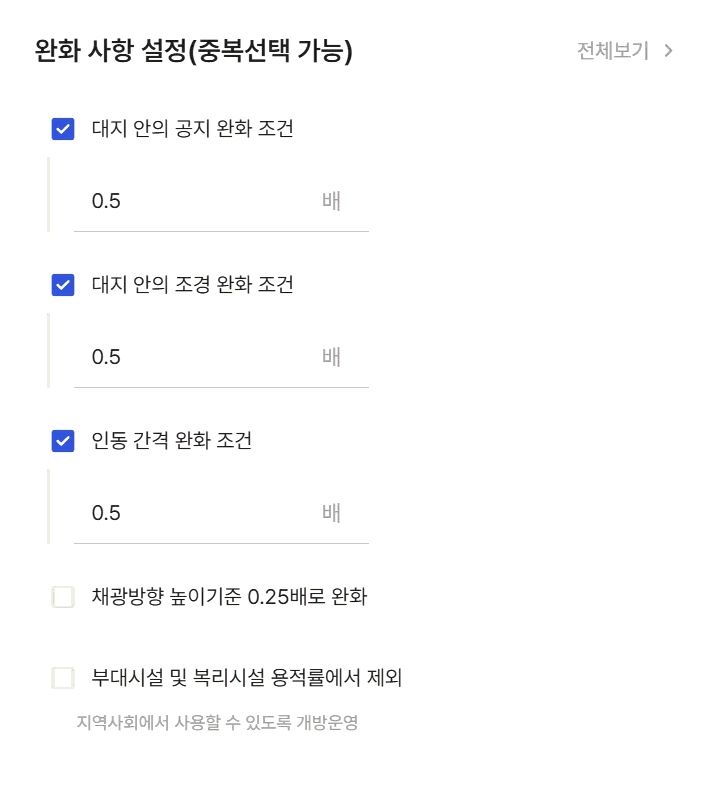Image resolution: width=708 pixels, height=804 pixels.
Task: Check 부대시설 및 복리시설 용적률에서 제외
Action: (63, 678)
